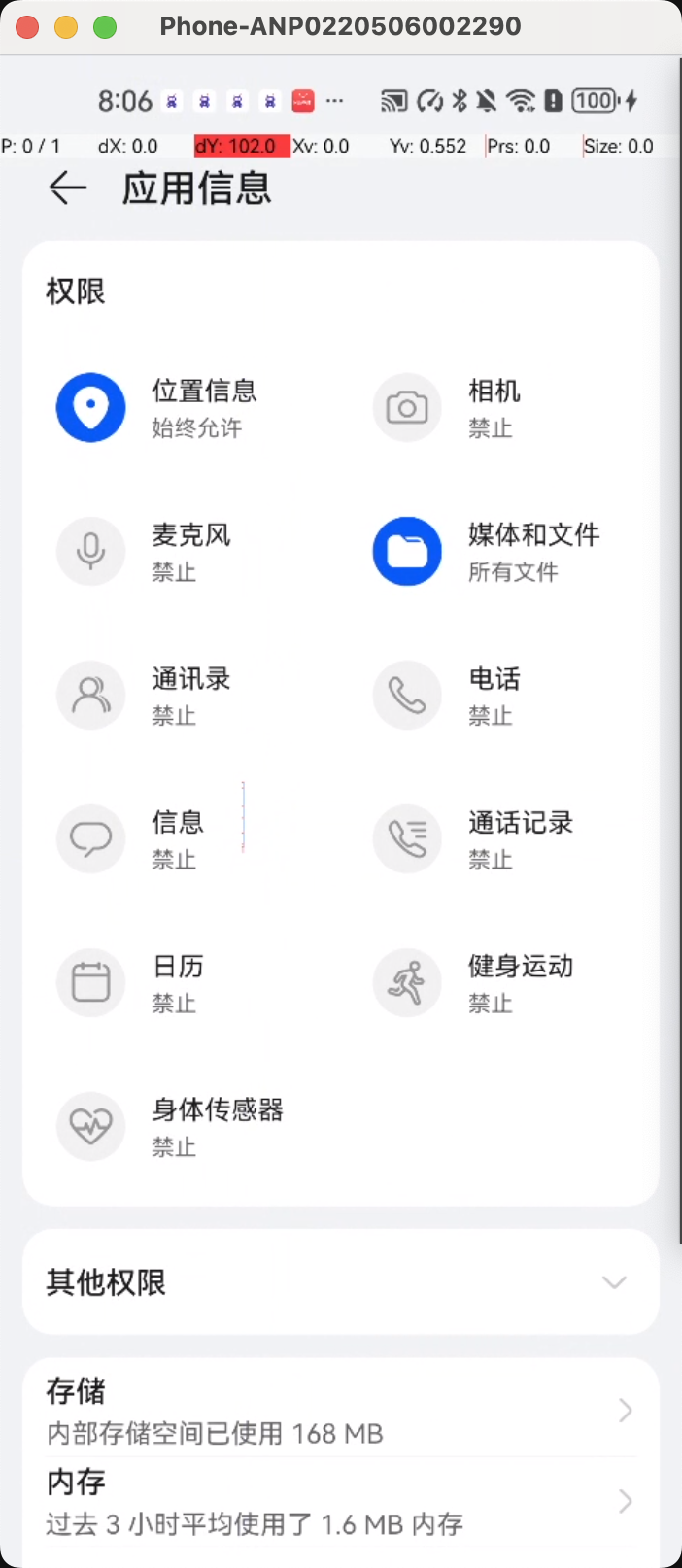Open the 身体传感器 permission
682x1568 pixels.
click(x=182, y=1127)
